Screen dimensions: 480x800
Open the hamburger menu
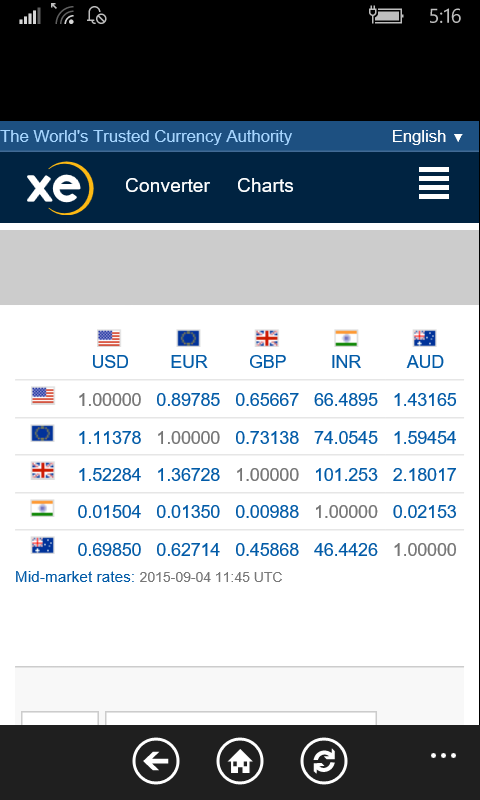click(x=434, y=183)
